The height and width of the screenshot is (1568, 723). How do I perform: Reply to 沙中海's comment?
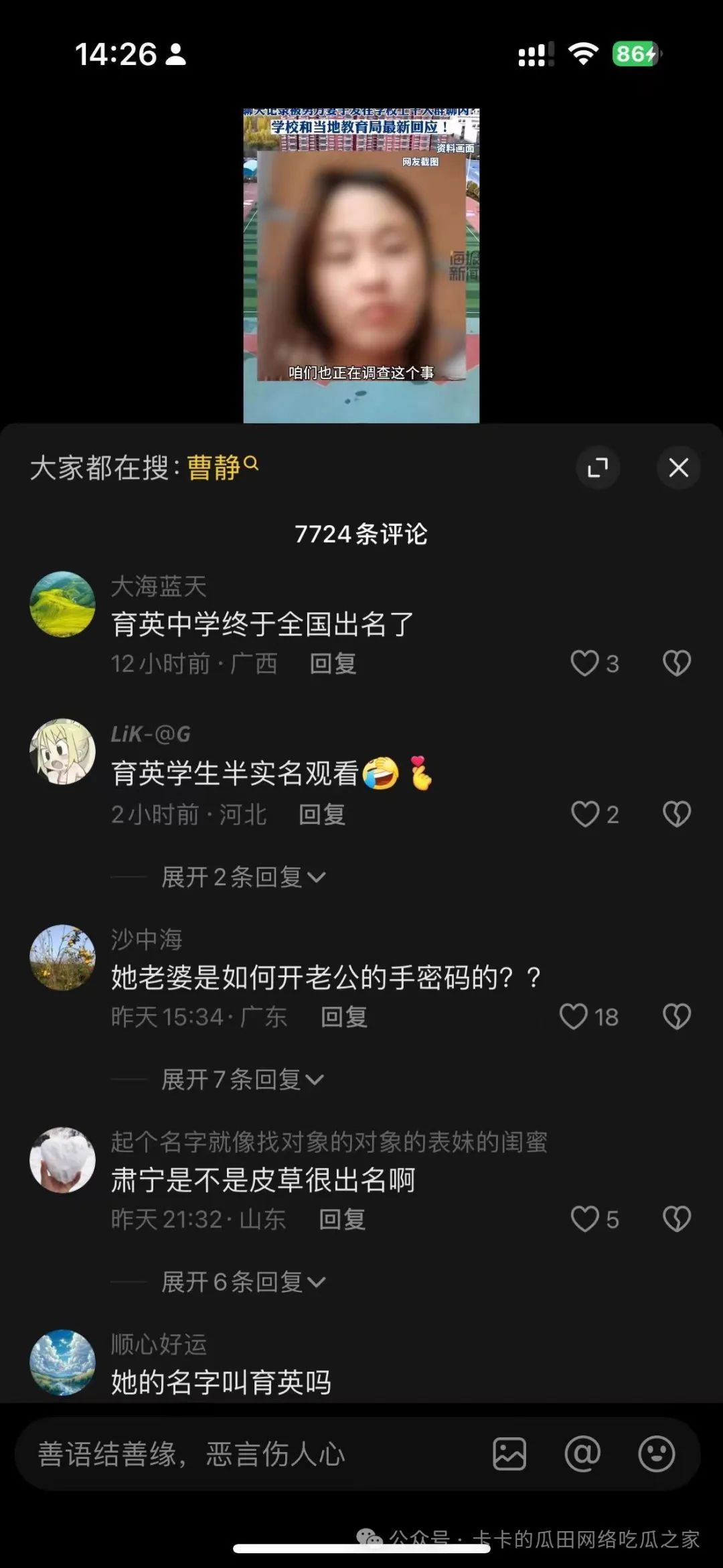(x=344, y=1017)
